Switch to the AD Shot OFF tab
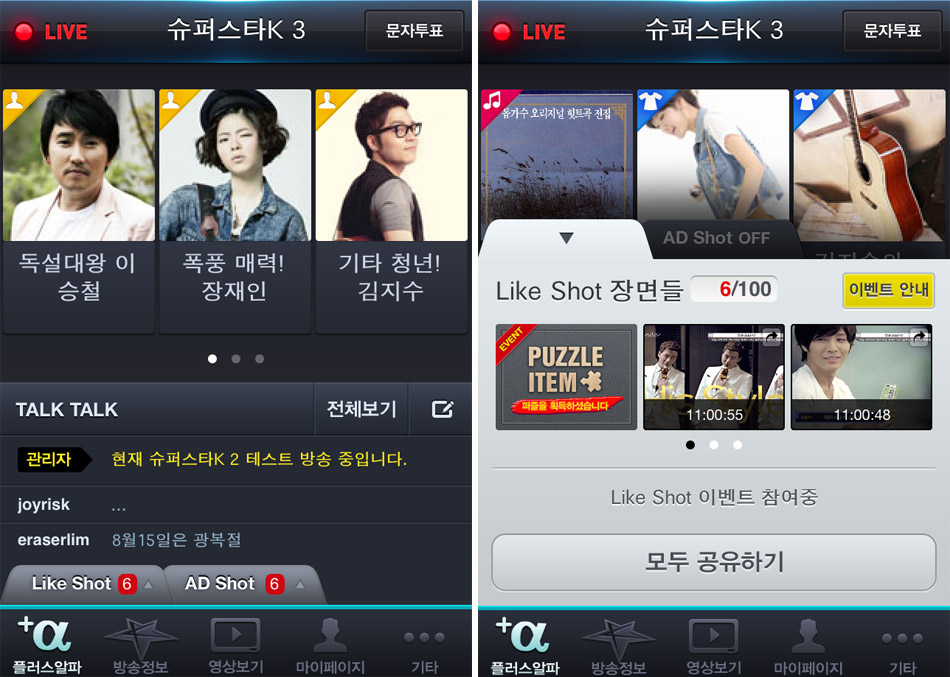This screenshot has width=950, height=677. [x=717, y=238]
